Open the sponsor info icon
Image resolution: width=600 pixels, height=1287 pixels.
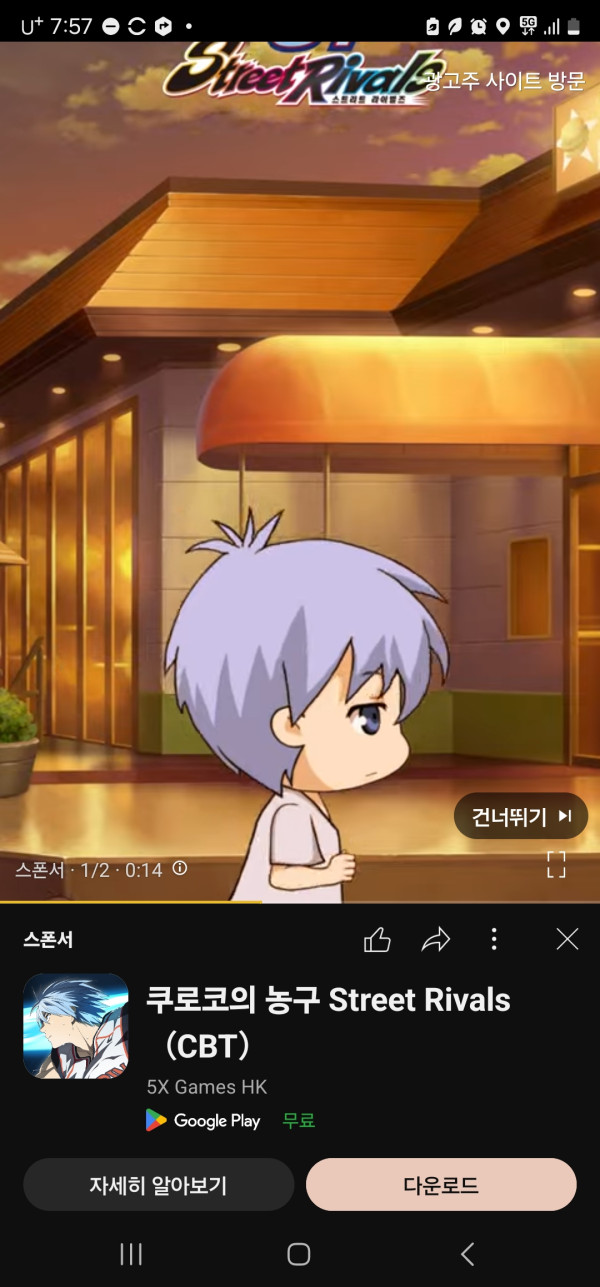point(180,869)
